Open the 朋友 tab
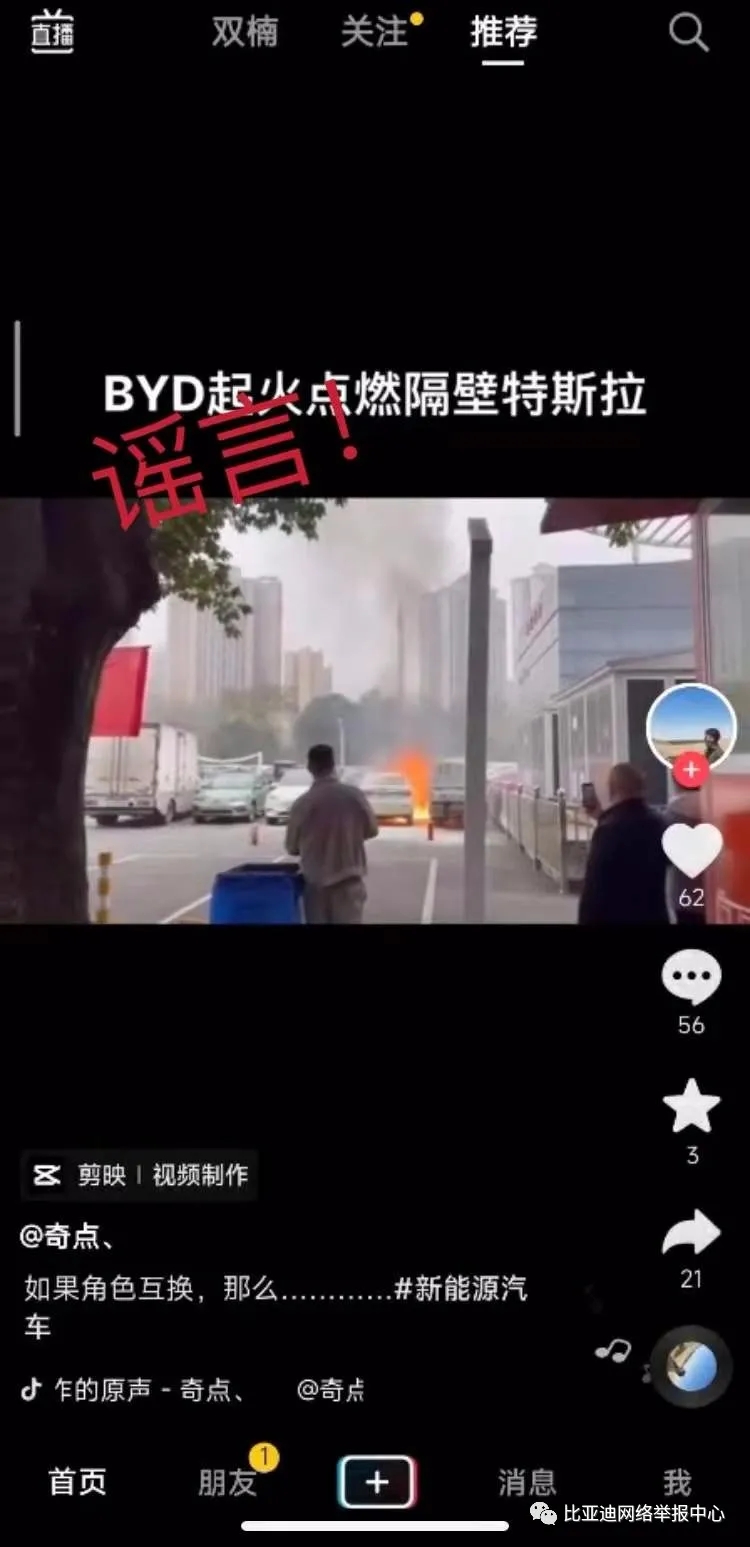Viewport: 750px width, 1547px height. 228,1482
